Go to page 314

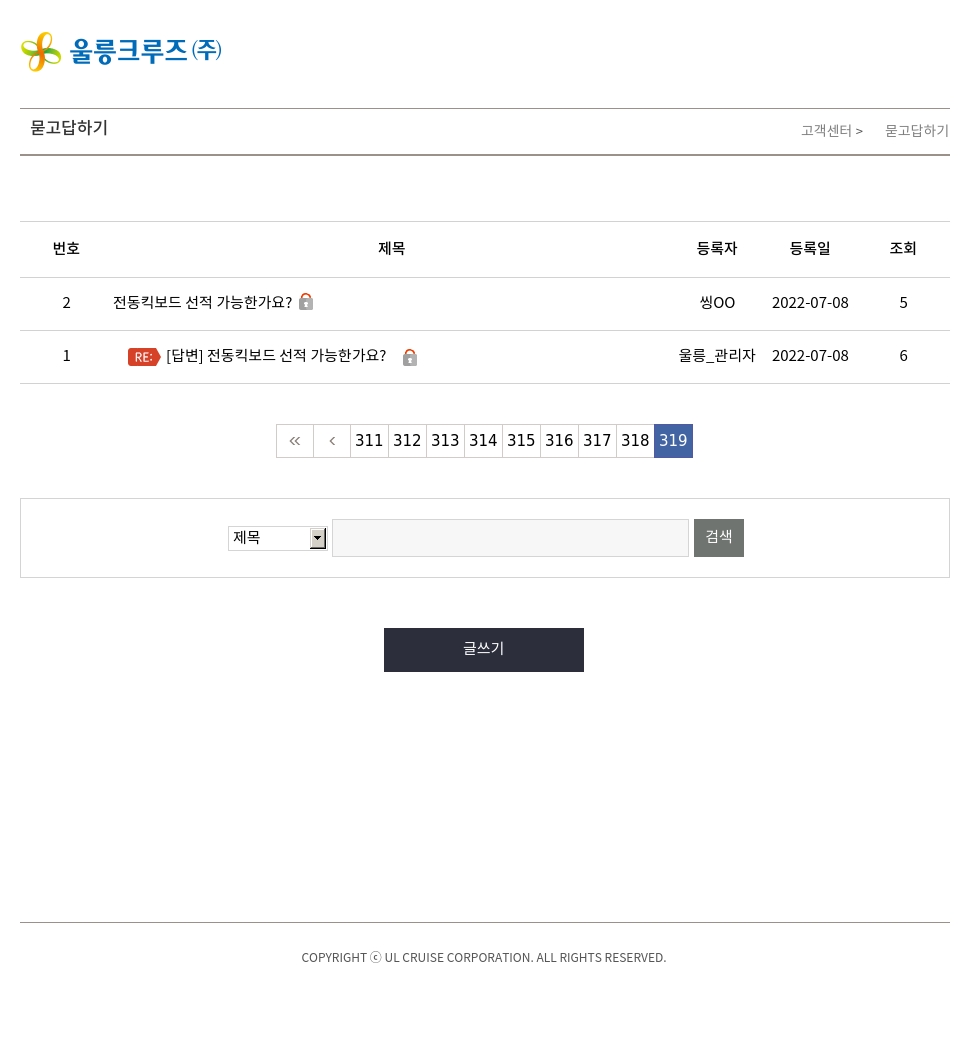(483, 441)
